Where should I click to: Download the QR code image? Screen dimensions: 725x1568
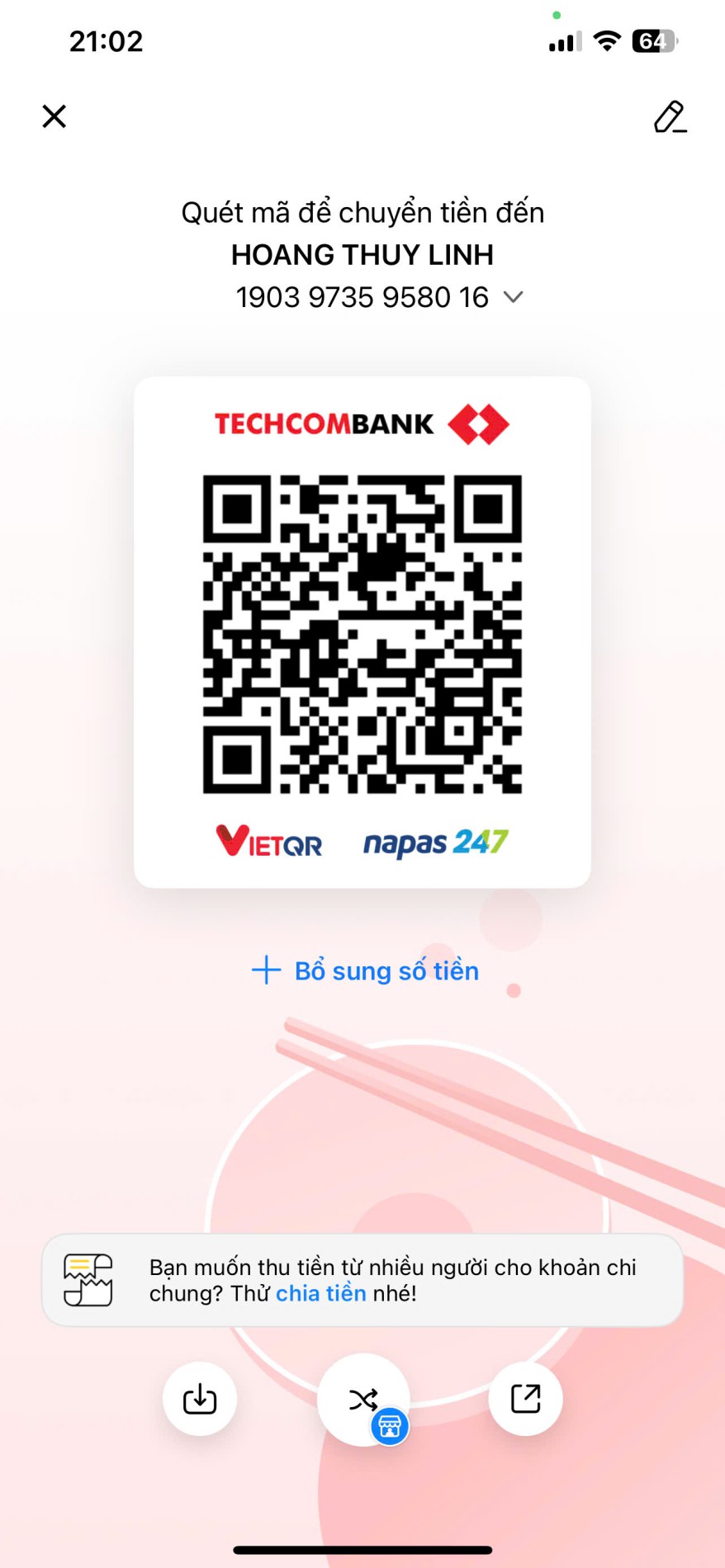pyautogui.click(x=200, y=1399)
